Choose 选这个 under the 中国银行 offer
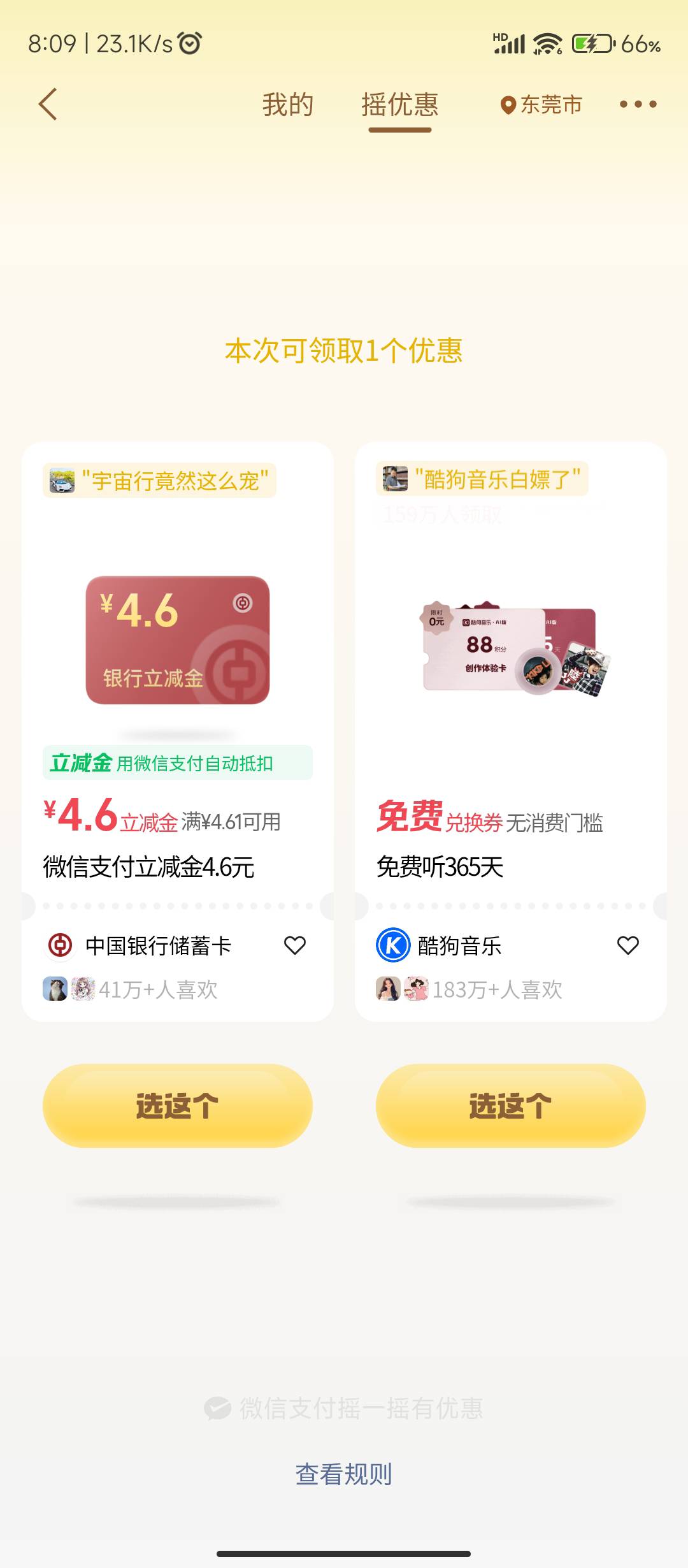 click(x=178, y=1105)
